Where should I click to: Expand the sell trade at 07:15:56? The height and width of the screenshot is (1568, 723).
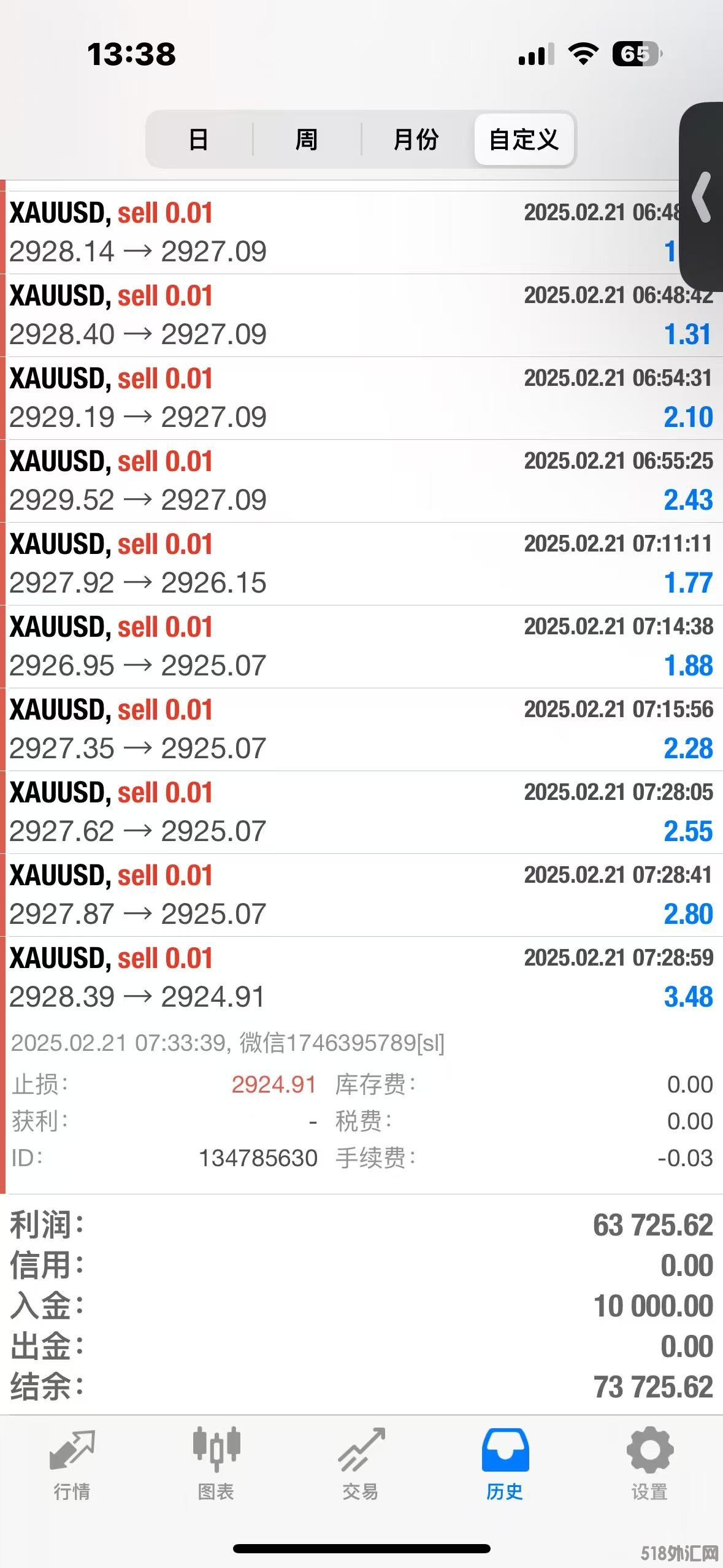[x=362, y=729]
